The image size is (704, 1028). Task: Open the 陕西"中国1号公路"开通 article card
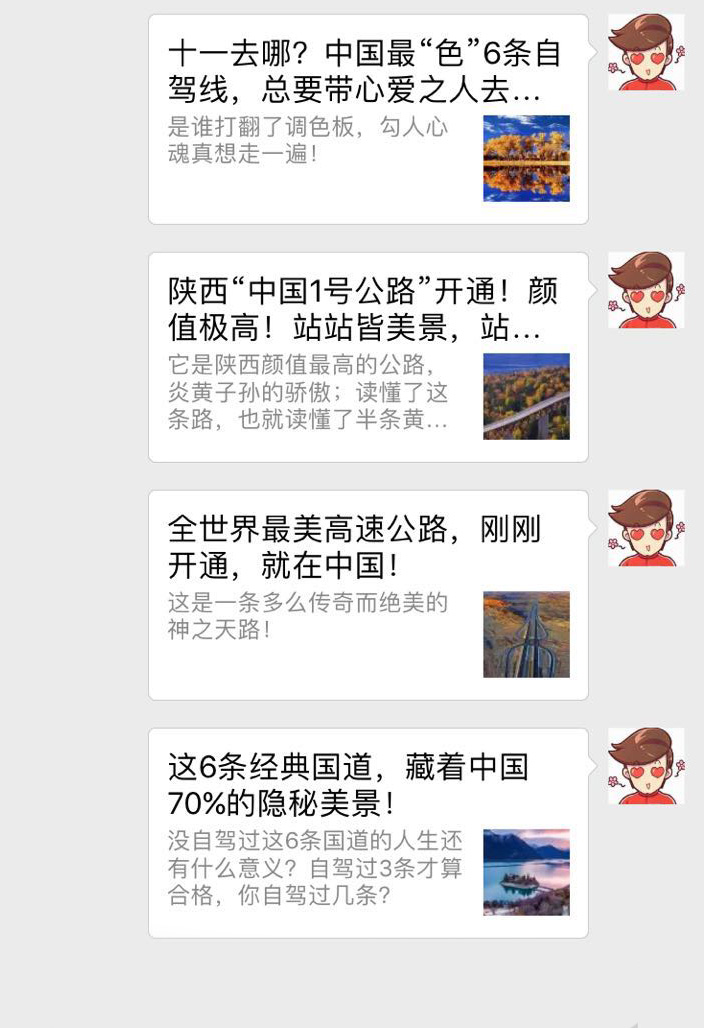pyautogui.click(x=367, y=357)
